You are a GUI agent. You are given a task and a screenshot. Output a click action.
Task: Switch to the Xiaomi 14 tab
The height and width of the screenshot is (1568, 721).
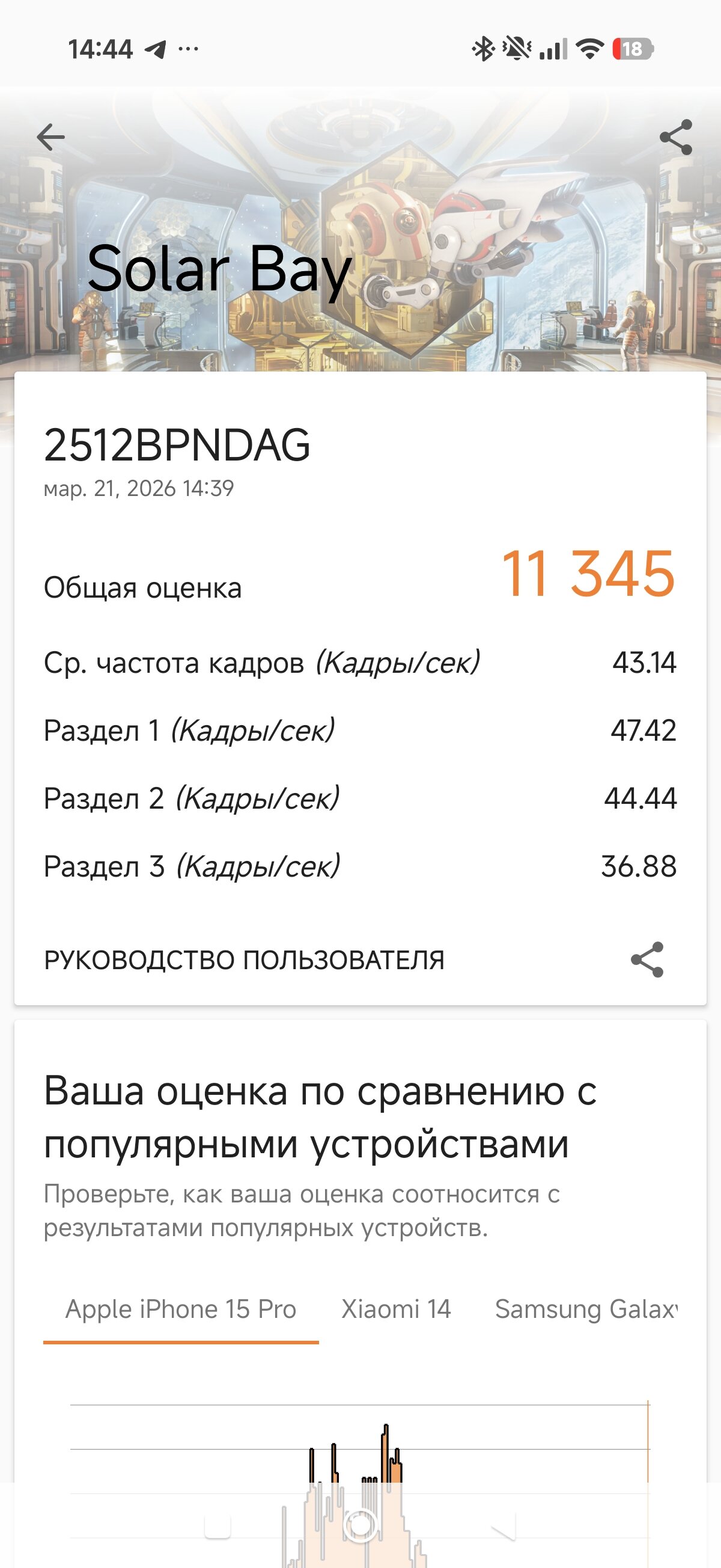[x=396, y=1309]
